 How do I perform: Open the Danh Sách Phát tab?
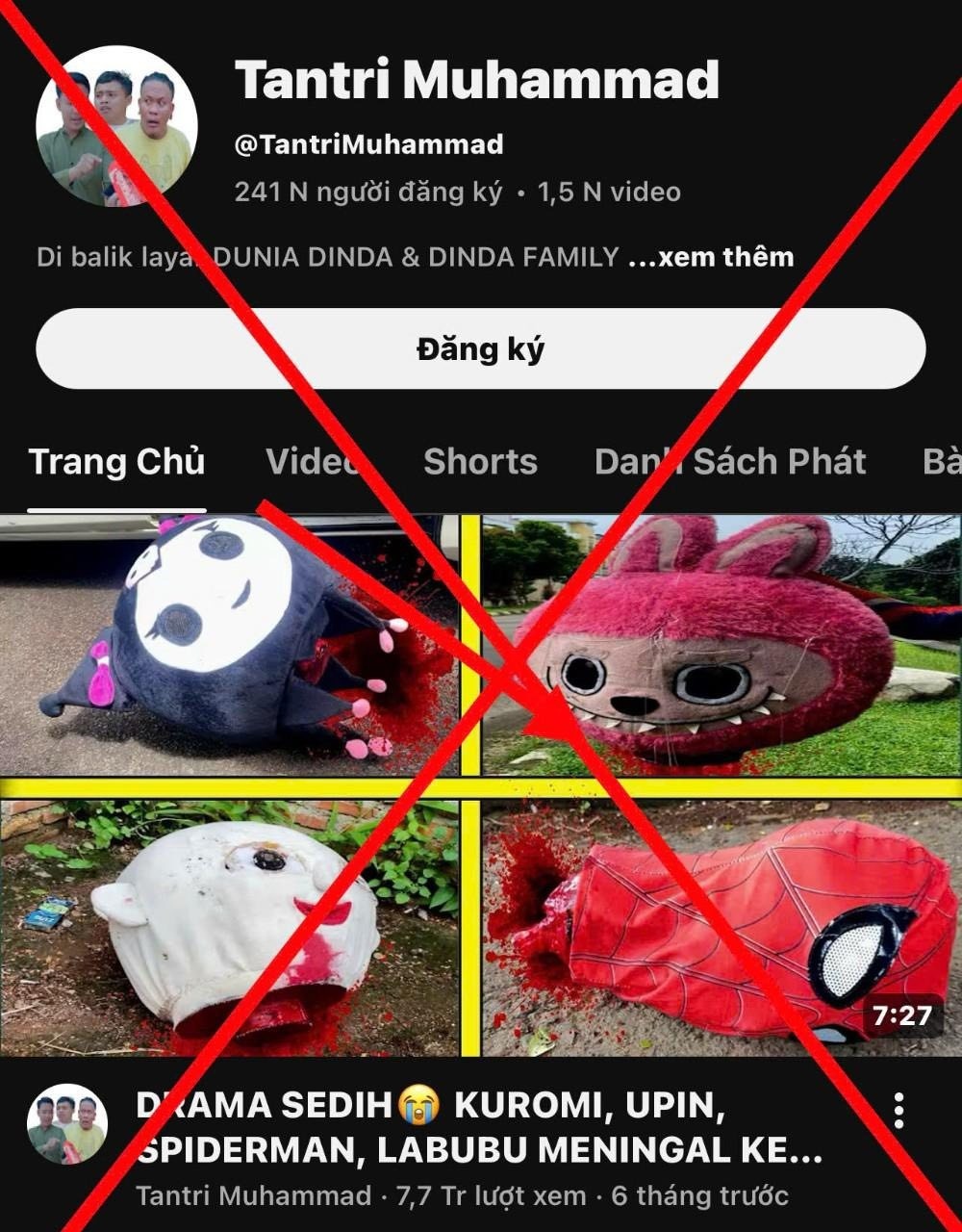[729, 462]
